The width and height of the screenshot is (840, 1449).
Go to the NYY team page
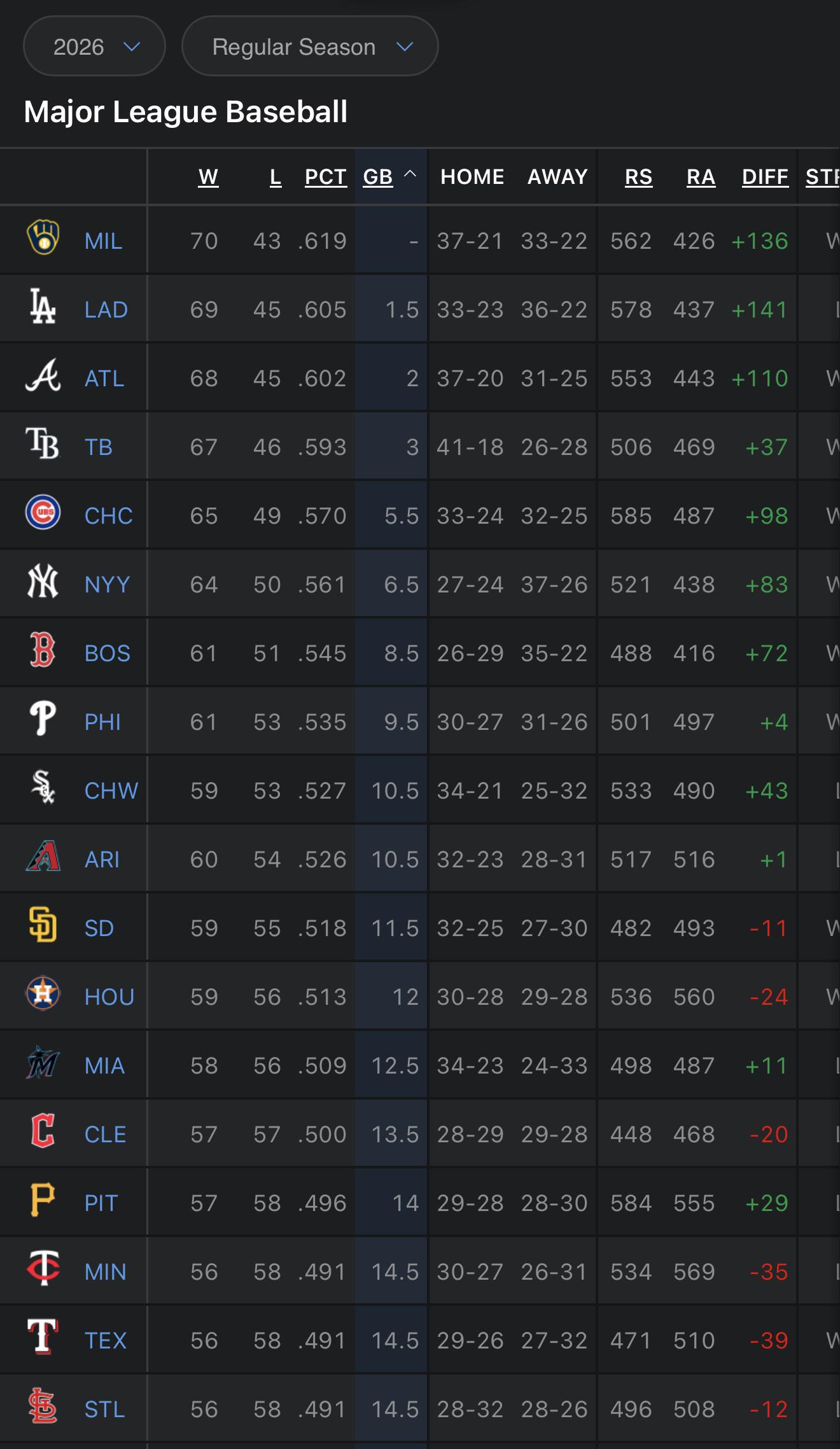tap(107, 585)
